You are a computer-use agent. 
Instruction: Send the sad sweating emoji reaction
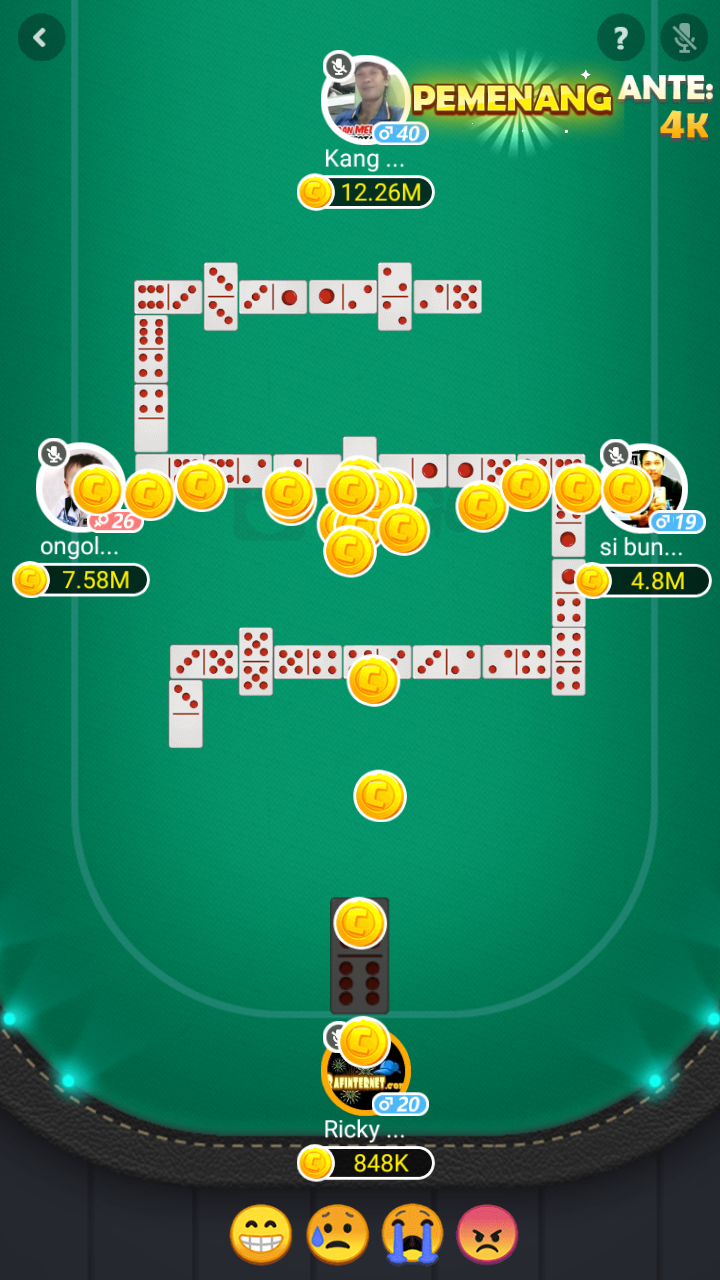click(337, 1234)
